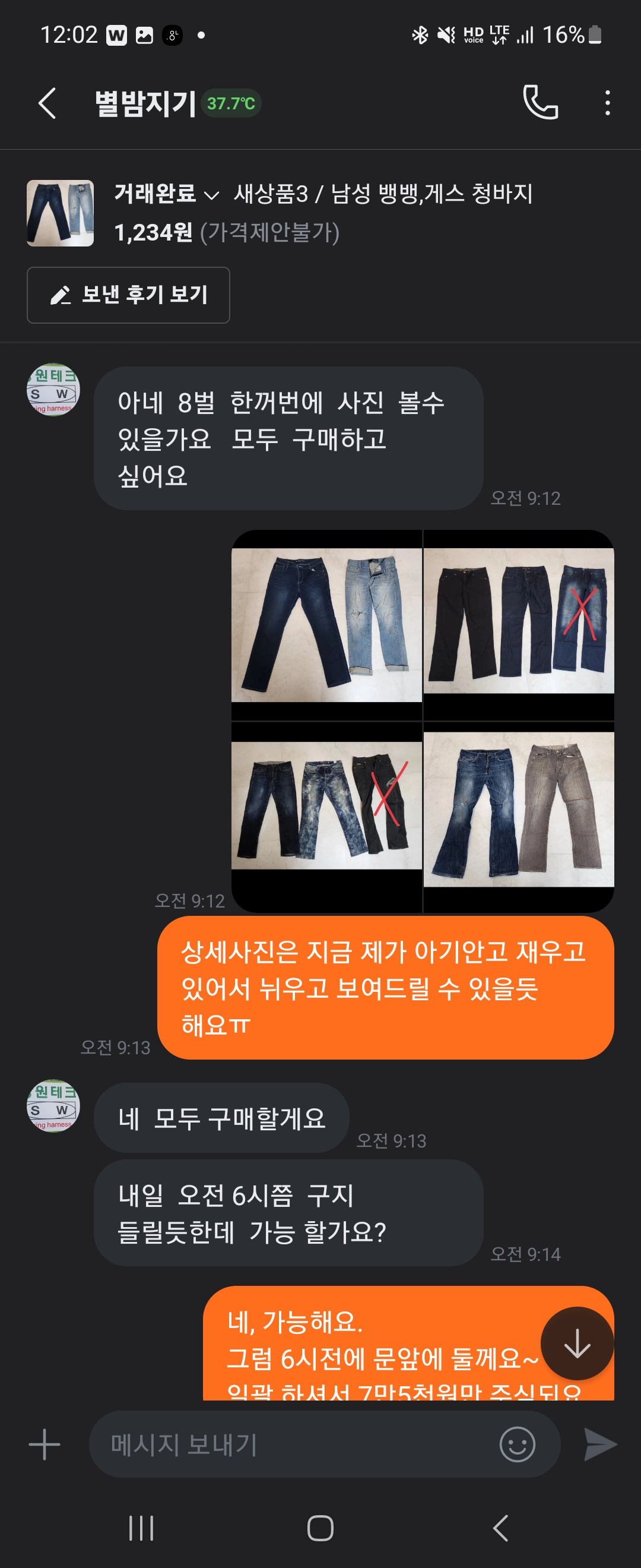Open the sent photo of two jeans
The height and width of the screenshot is (1568, 641).
point(326,625)
